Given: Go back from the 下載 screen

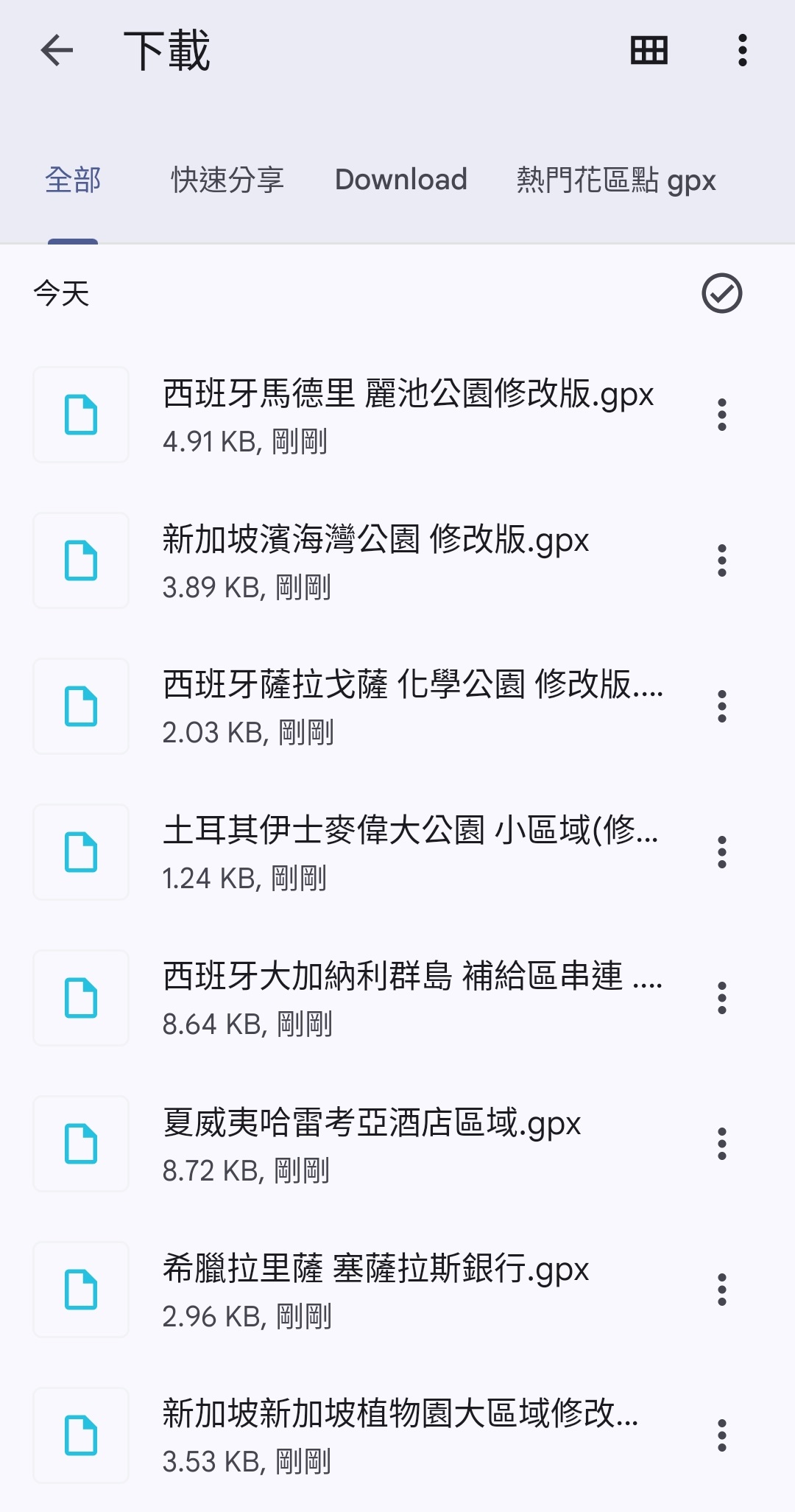Looking at the screenshot, I should point(57,51).
